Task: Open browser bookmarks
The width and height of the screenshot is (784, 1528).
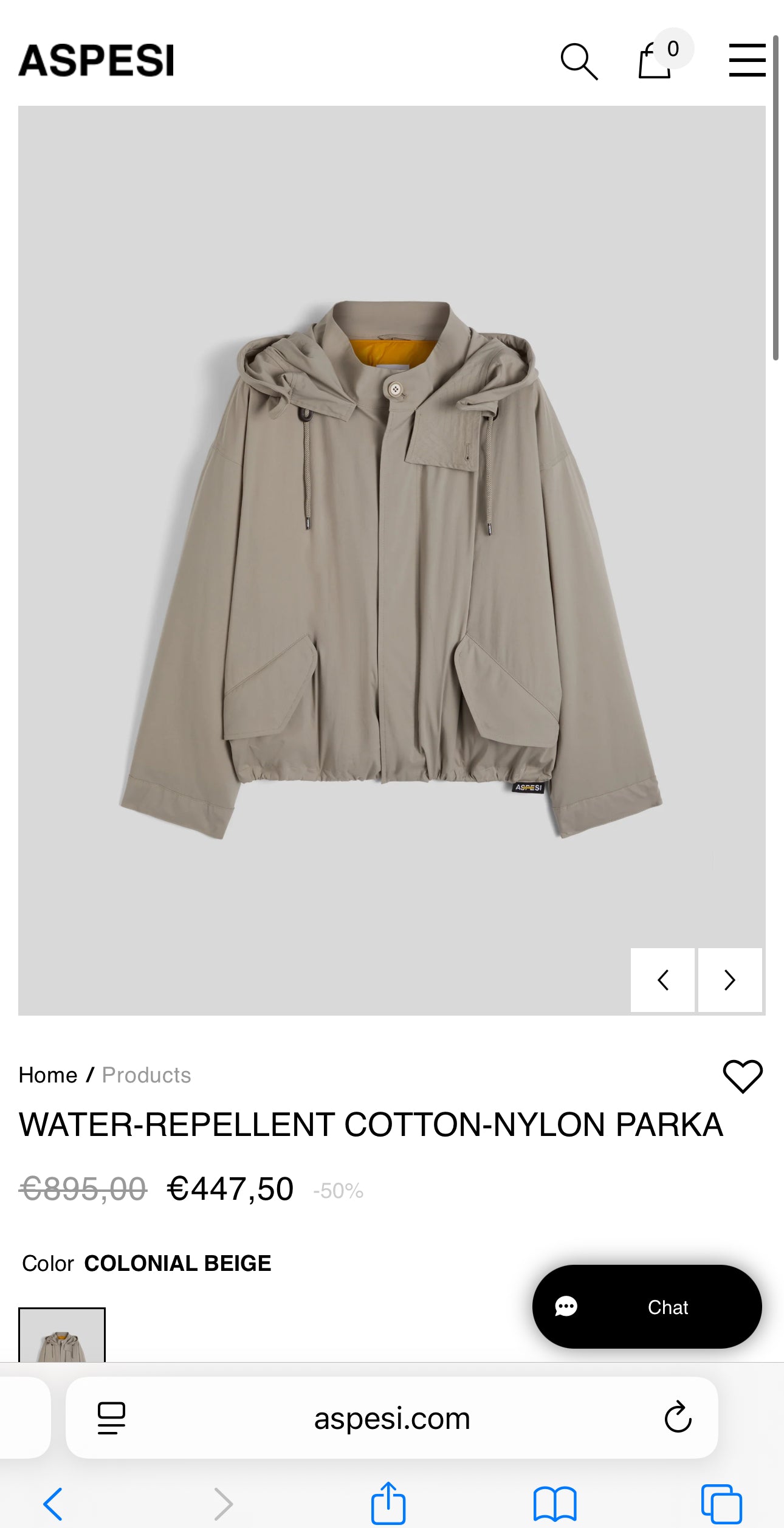Action: [555, 1504]
